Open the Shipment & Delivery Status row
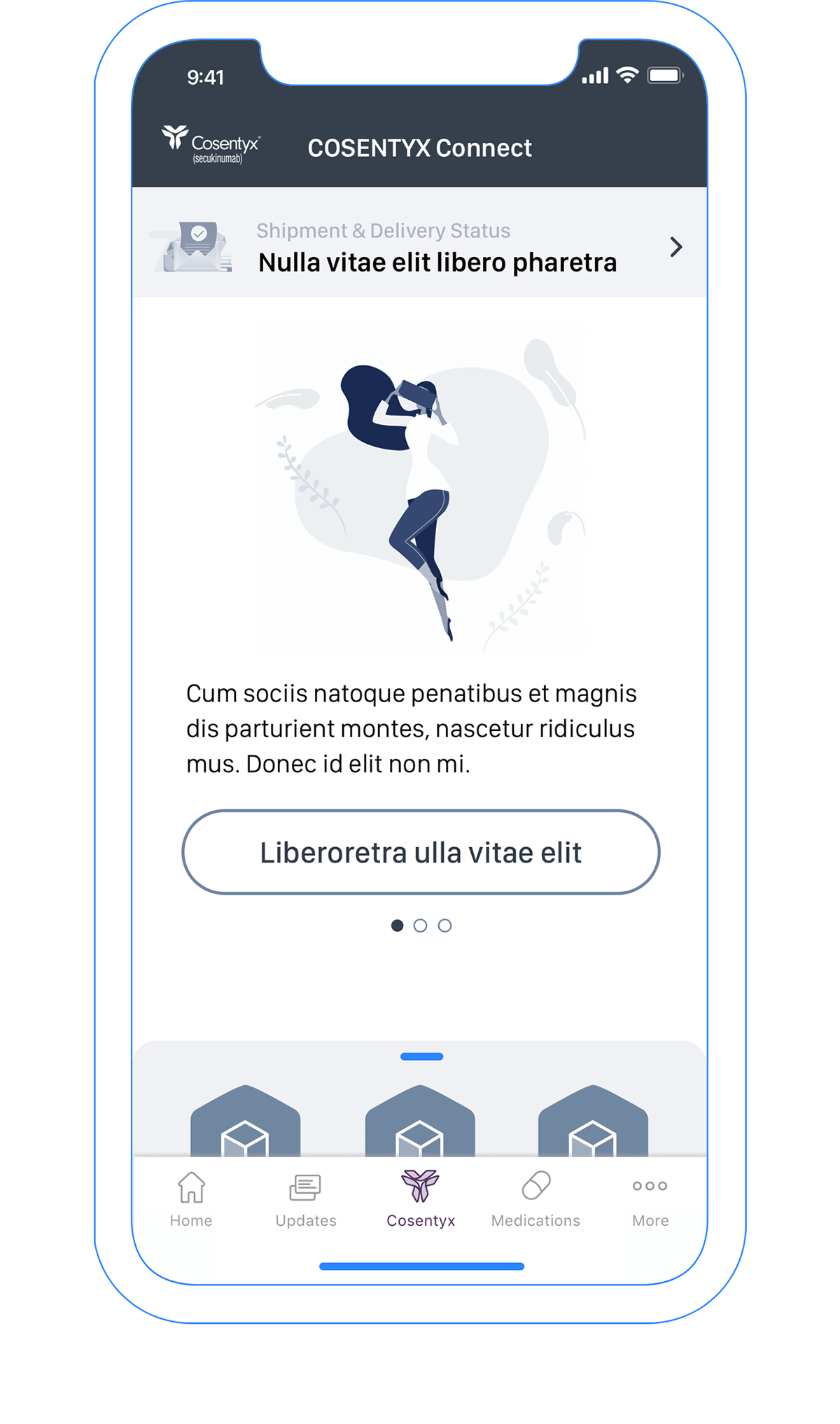The image size is (840, 1424). (x=420, y=243)
